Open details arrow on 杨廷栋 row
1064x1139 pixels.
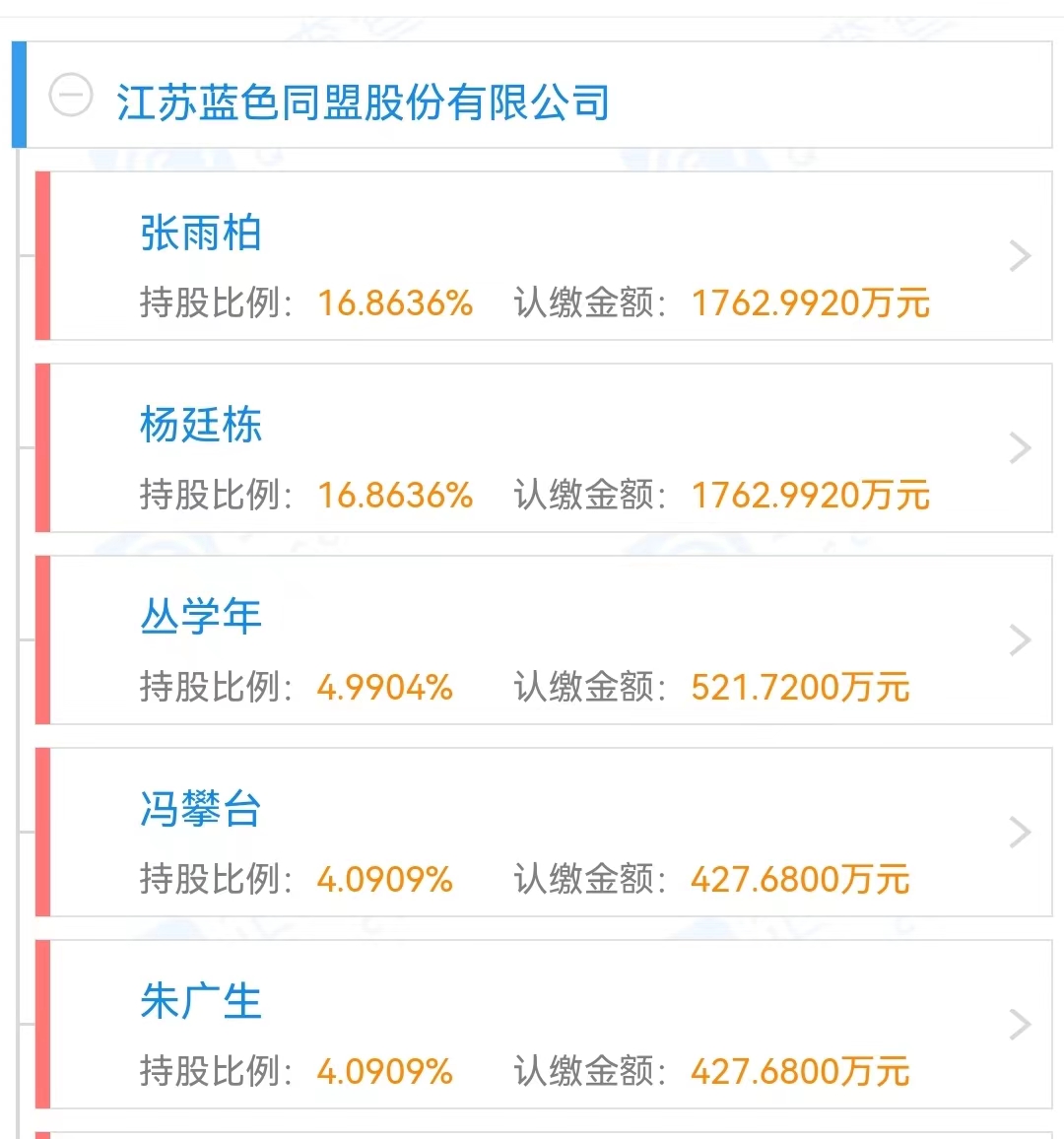1019,447
